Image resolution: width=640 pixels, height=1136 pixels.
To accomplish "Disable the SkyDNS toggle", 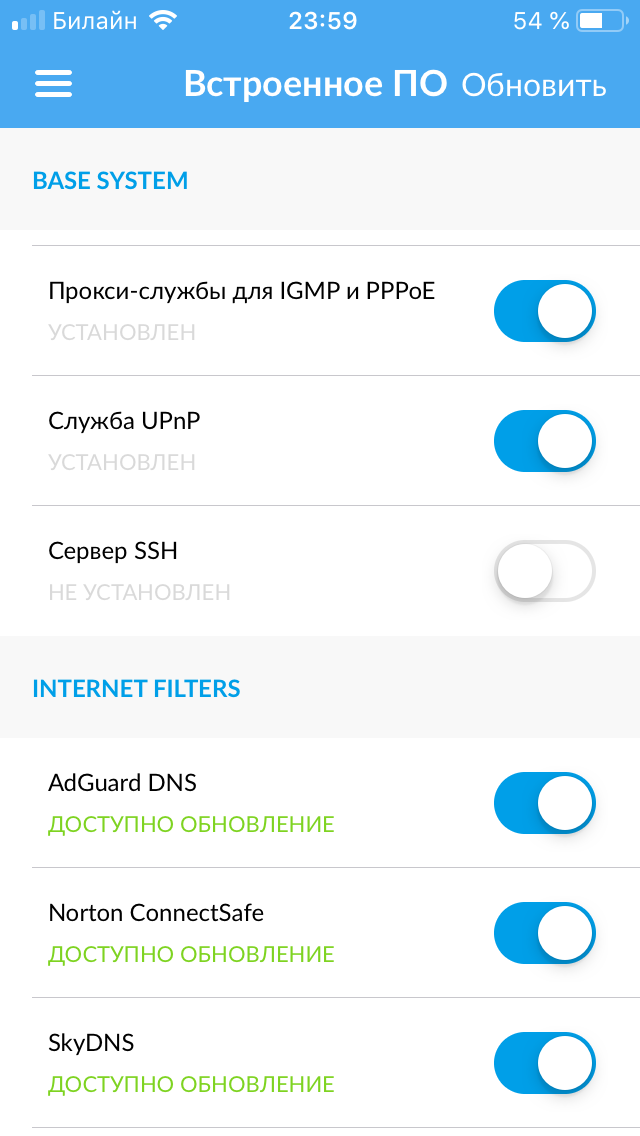I will tap(545, 1063).
